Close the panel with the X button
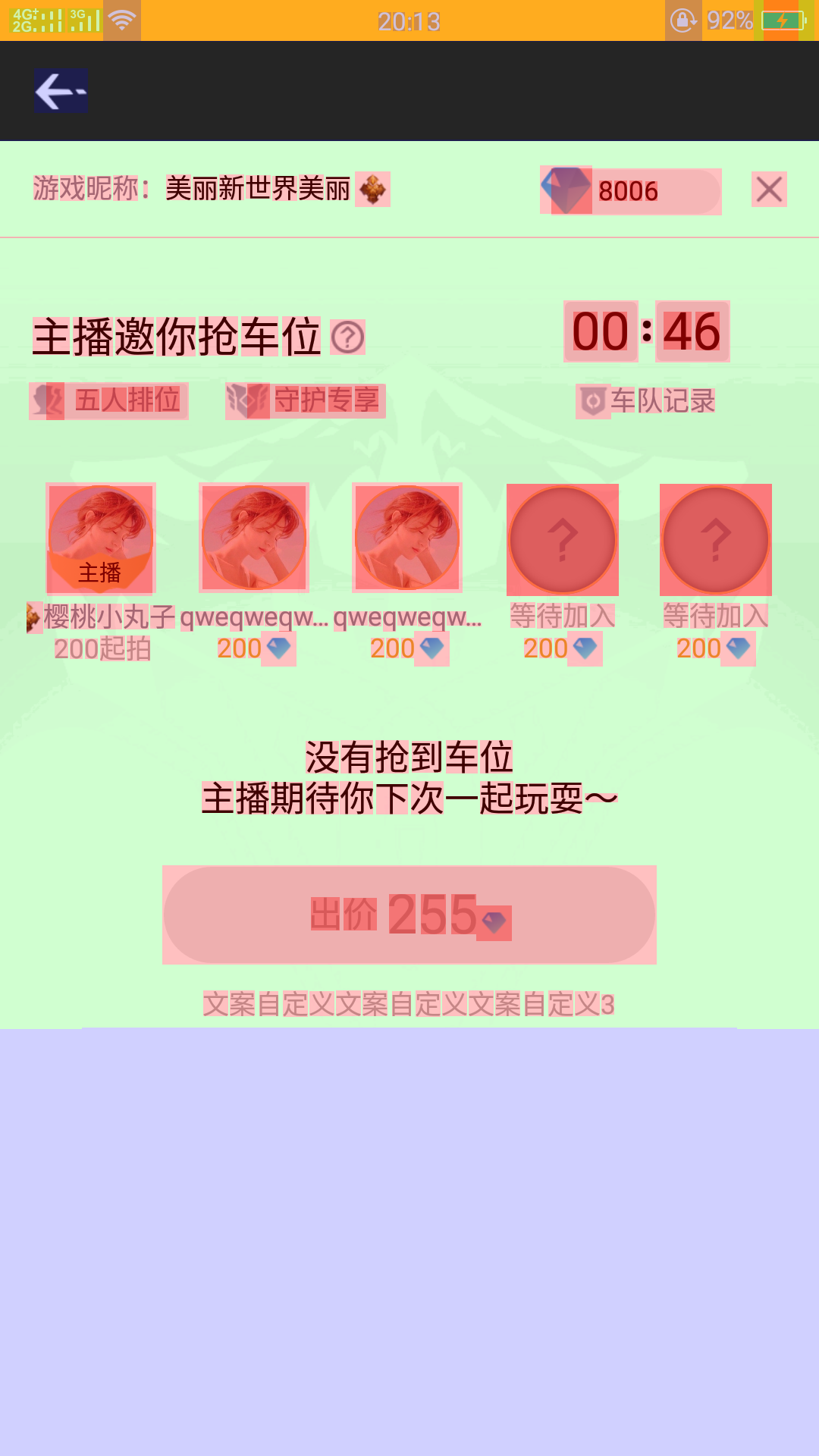Viewport: 819px width, 1456px height. click(769, 189)
